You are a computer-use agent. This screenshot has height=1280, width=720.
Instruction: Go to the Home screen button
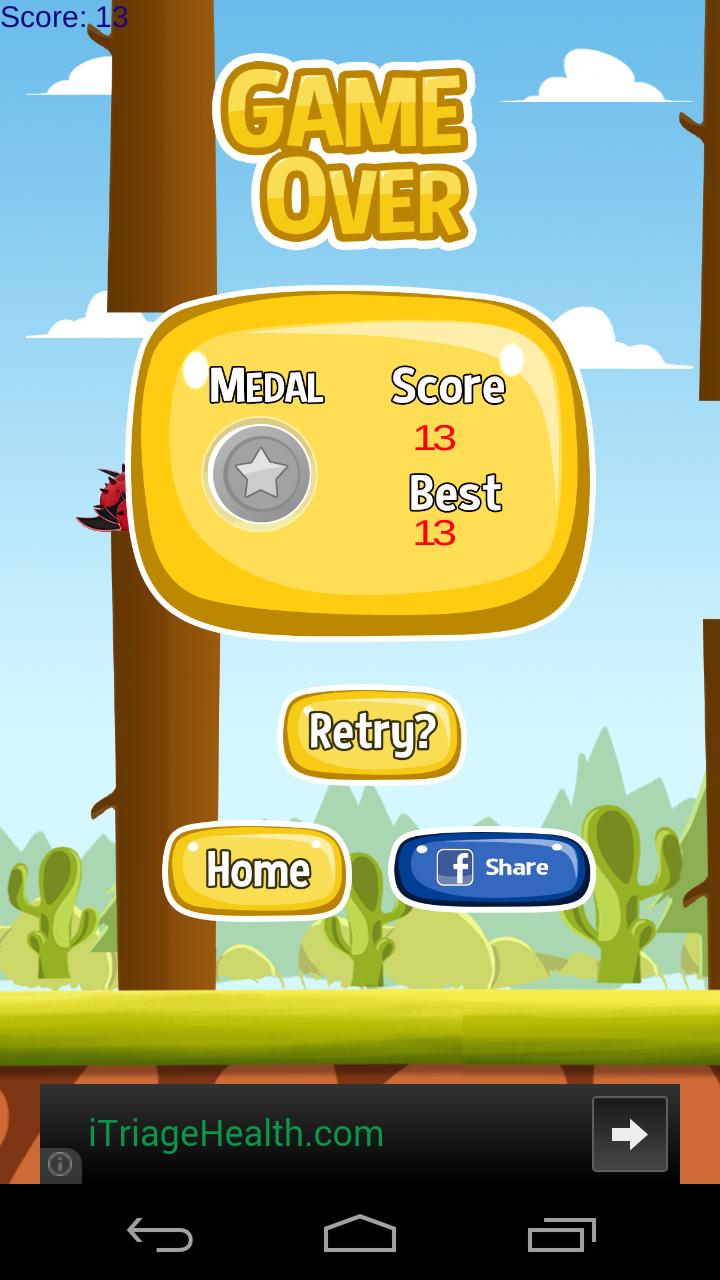tap(257, 870)
